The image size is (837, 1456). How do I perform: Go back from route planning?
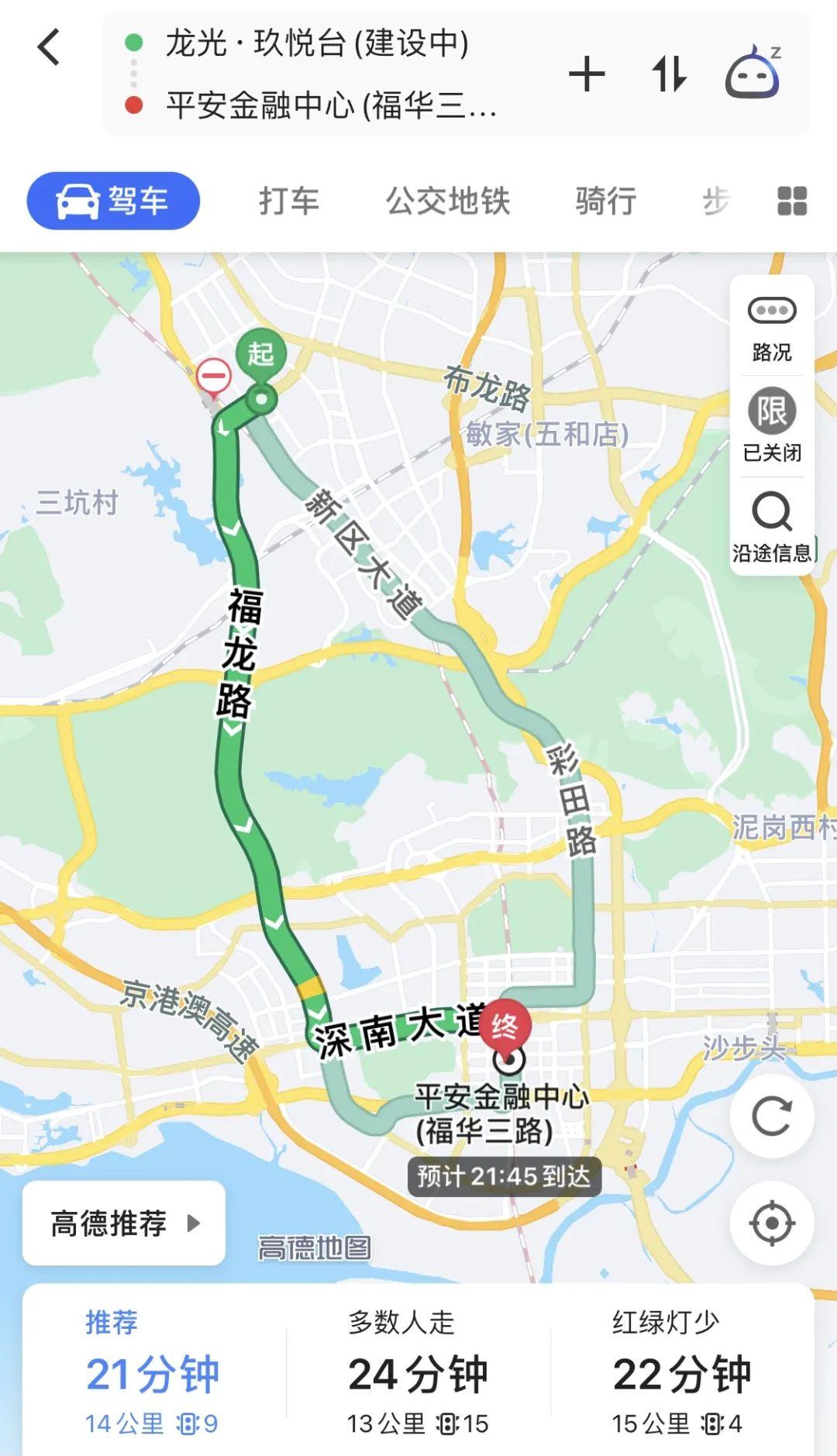coord(49,47)
